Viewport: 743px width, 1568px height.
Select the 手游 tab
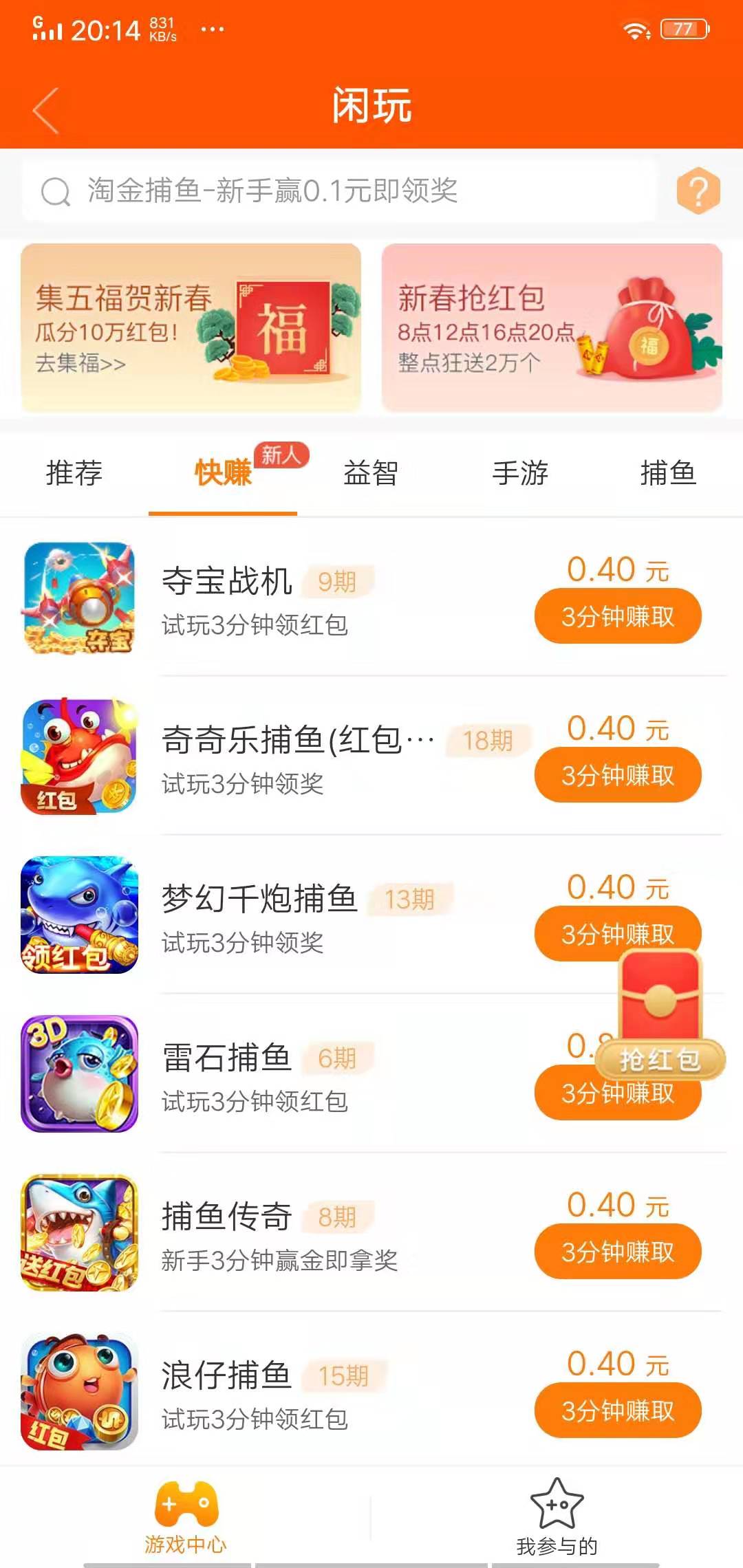pos(521,473)
